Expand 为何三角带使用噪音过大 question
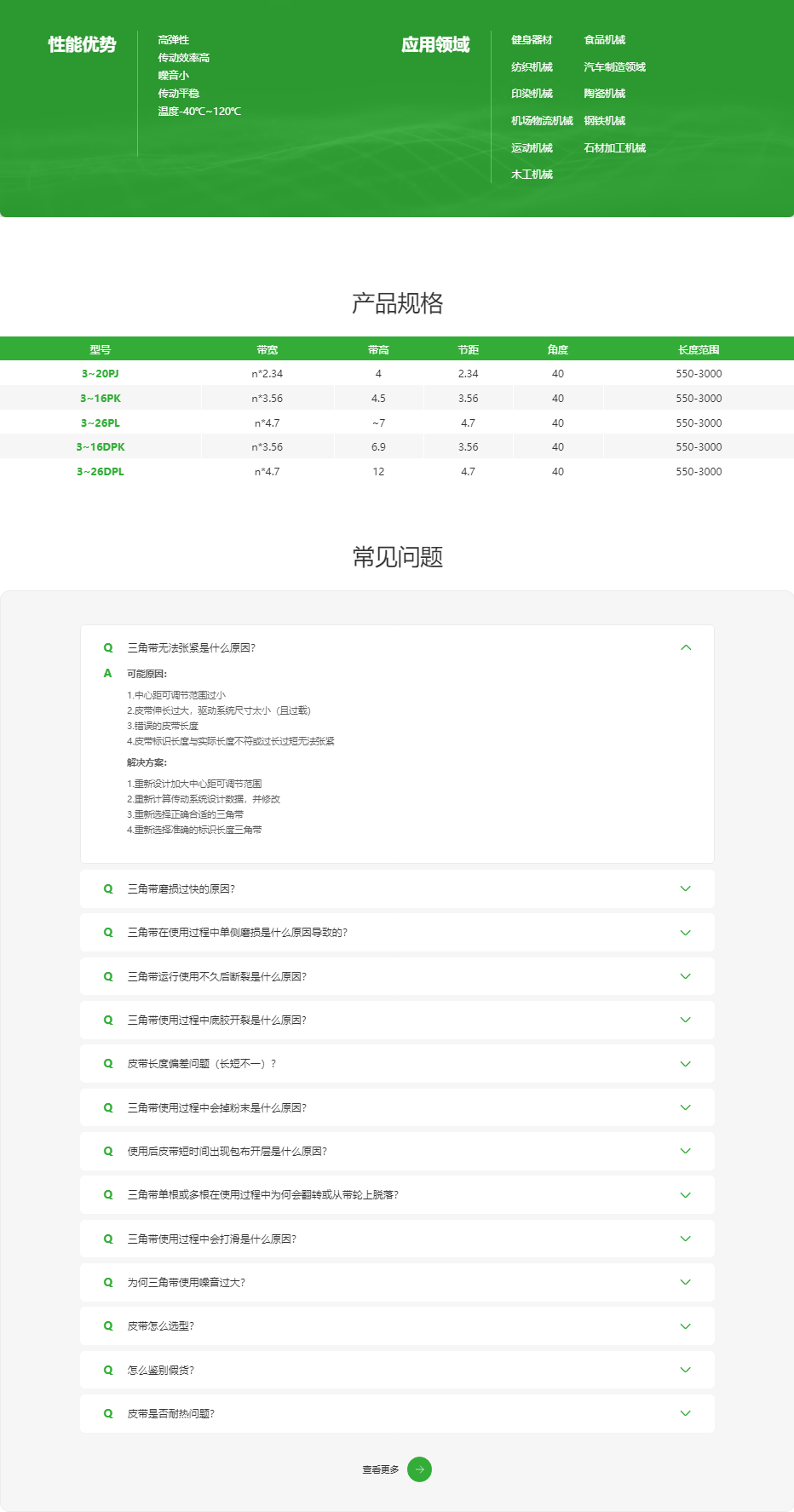The image size is (794, 1512). [685, 1283]
